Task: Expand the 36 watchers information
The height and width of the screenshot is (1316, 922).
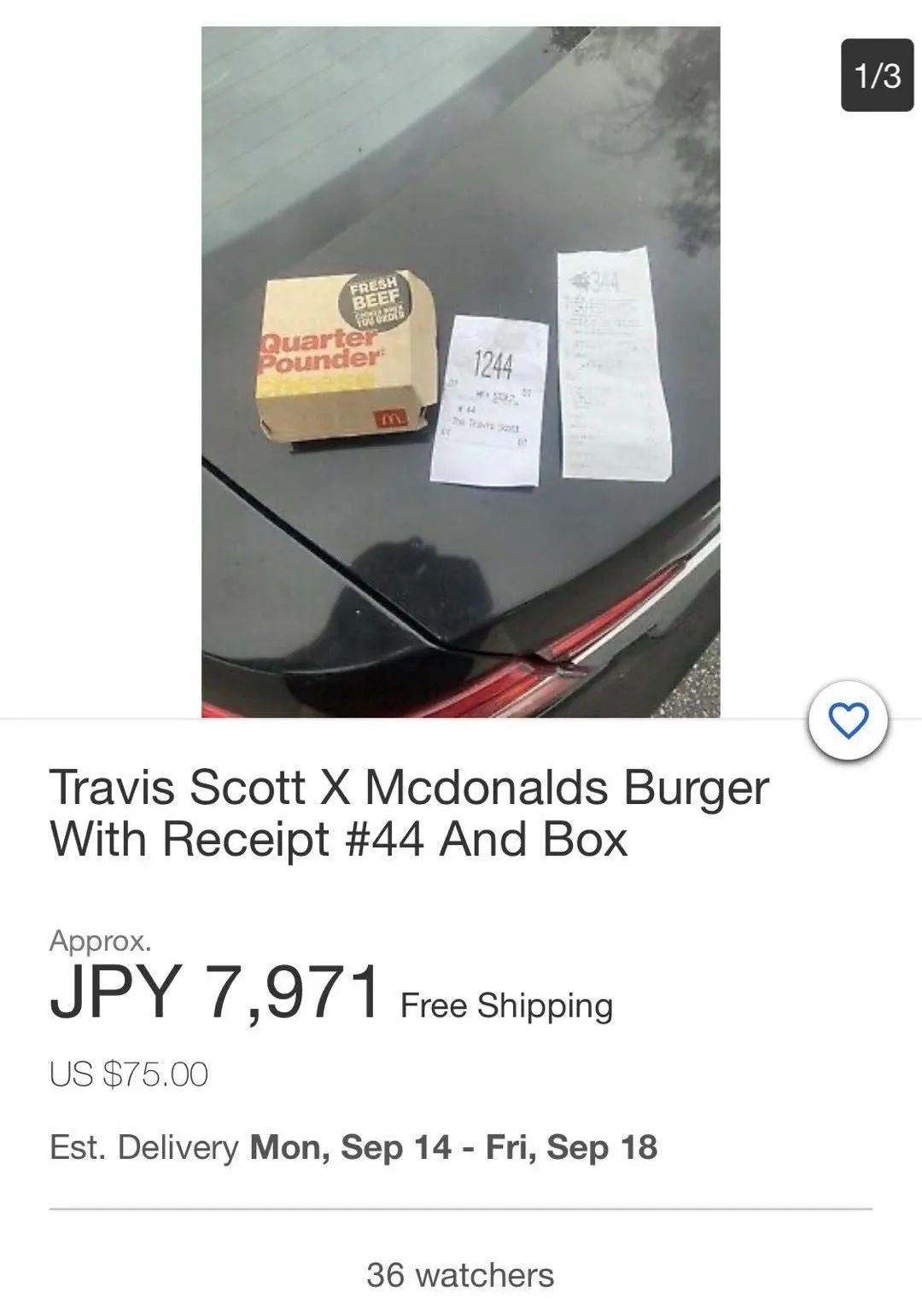Action: pyautogui.click(x=461, y=1275)
